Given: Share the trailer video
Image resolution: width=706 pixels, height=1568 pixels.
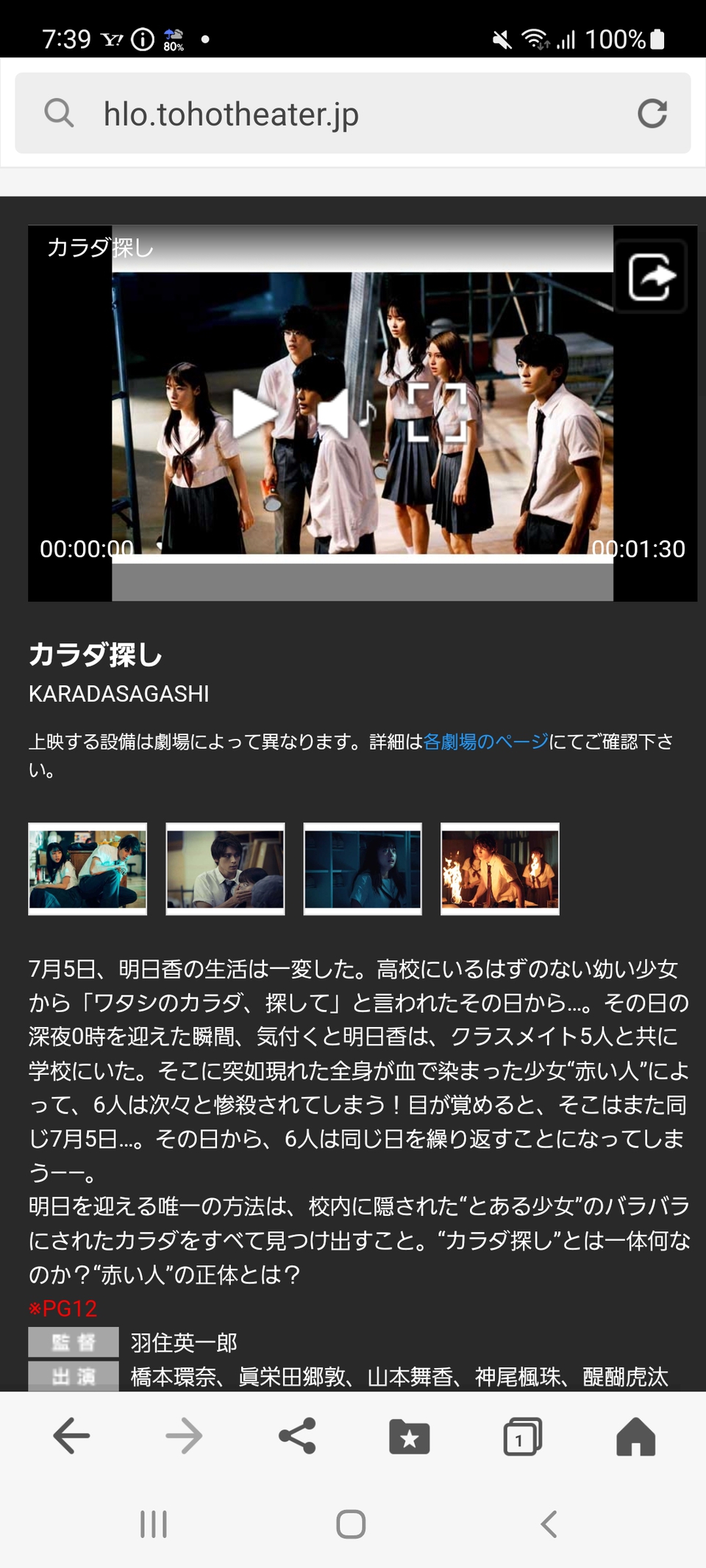Looking at the screenshot, I should (x=651, y=276).
